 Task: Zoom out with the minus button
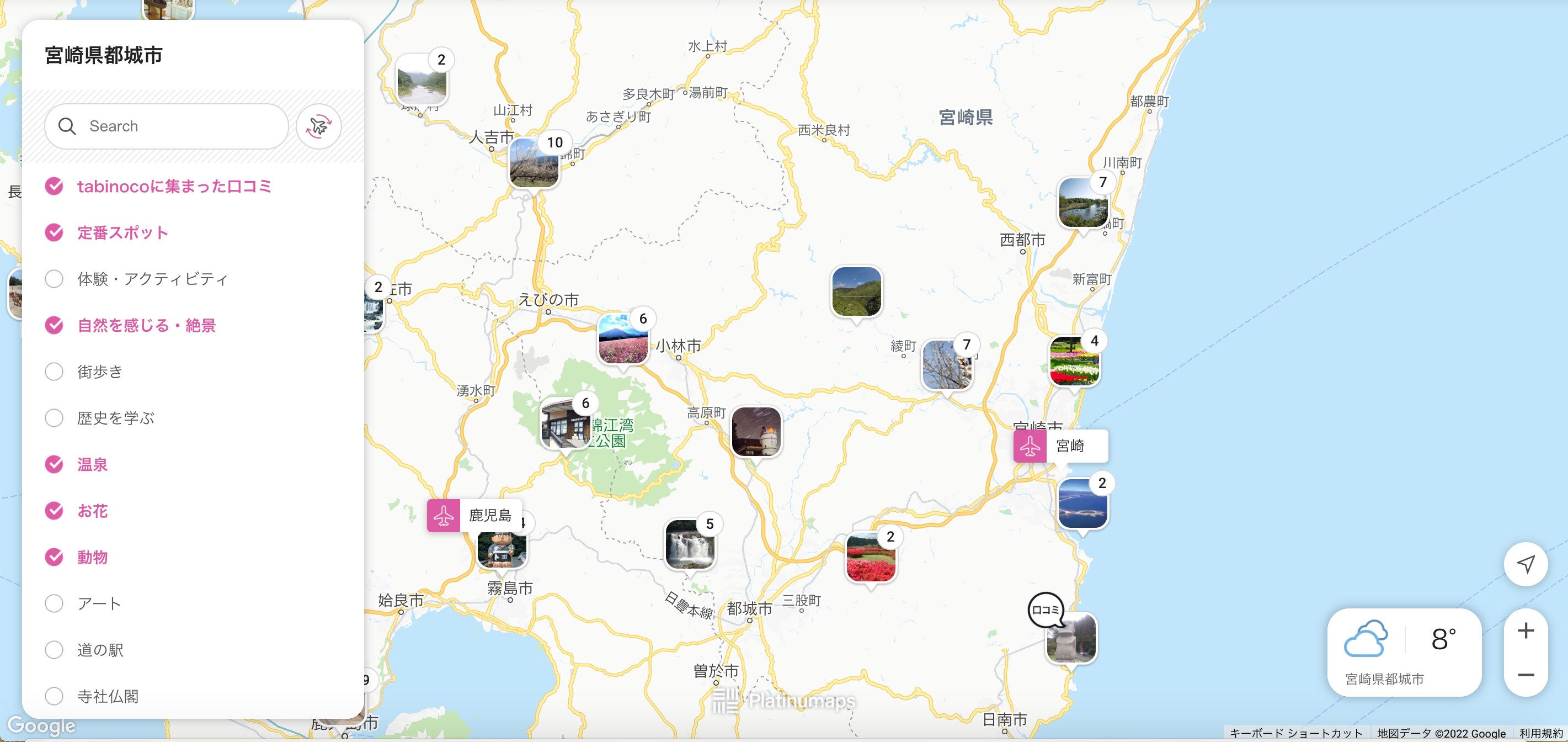tap(1526, 675)
